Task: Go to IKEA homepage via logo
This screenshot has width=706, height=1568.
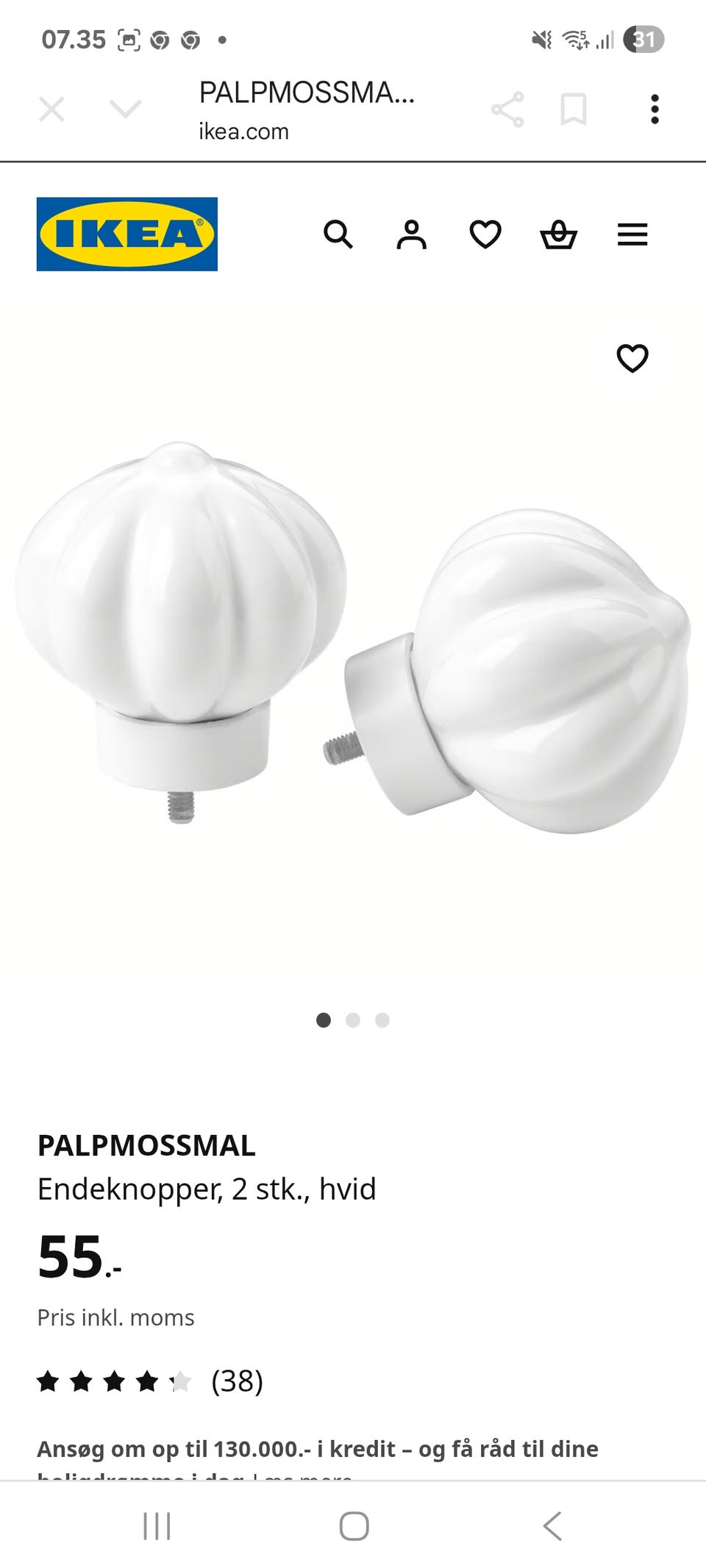Action: pyautogui.click(x=127, y=234)
